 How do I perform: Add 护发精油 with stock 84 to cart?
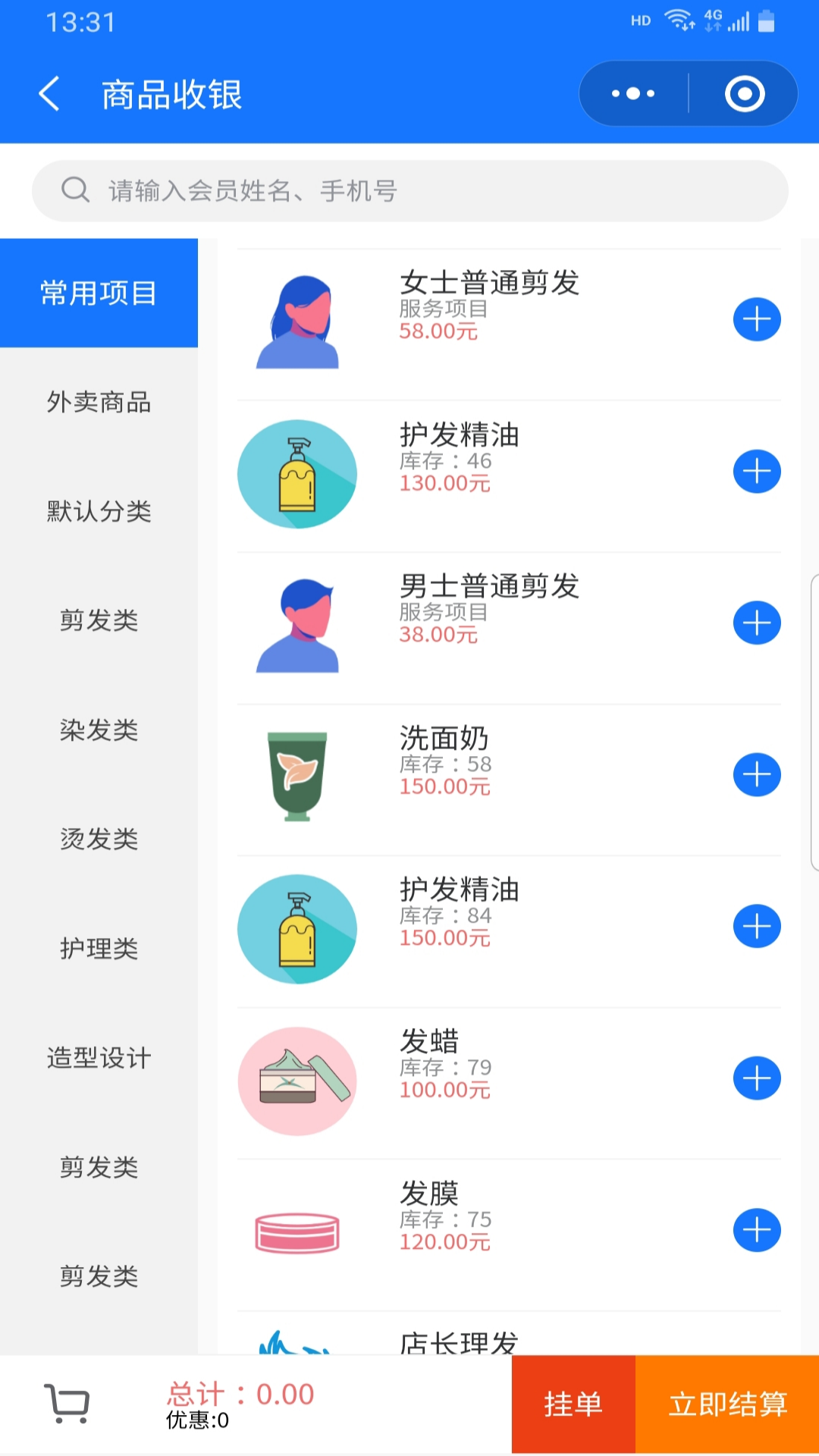tap(757, 927)
